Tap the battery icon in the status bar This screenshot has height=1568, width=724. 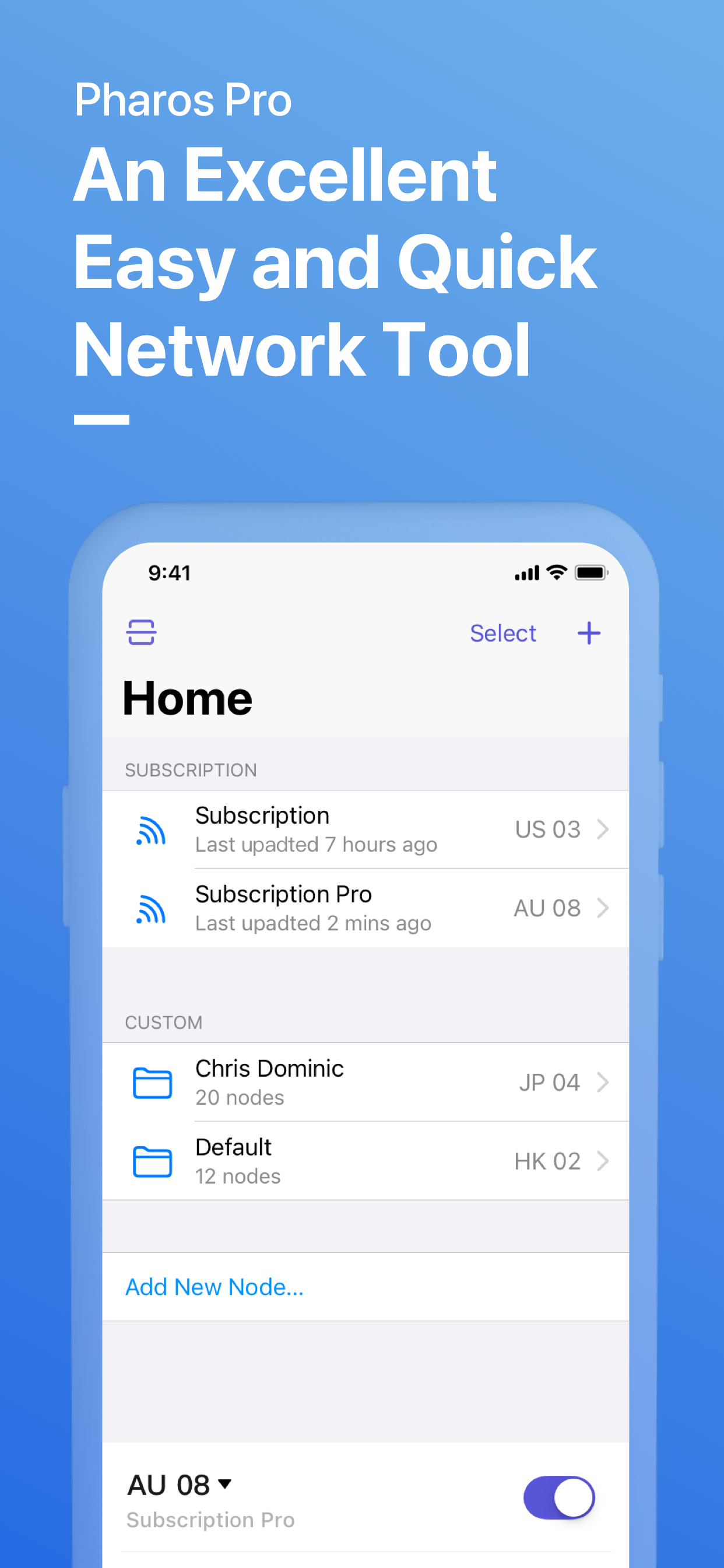pyautogui.click(x=591, y=571)
